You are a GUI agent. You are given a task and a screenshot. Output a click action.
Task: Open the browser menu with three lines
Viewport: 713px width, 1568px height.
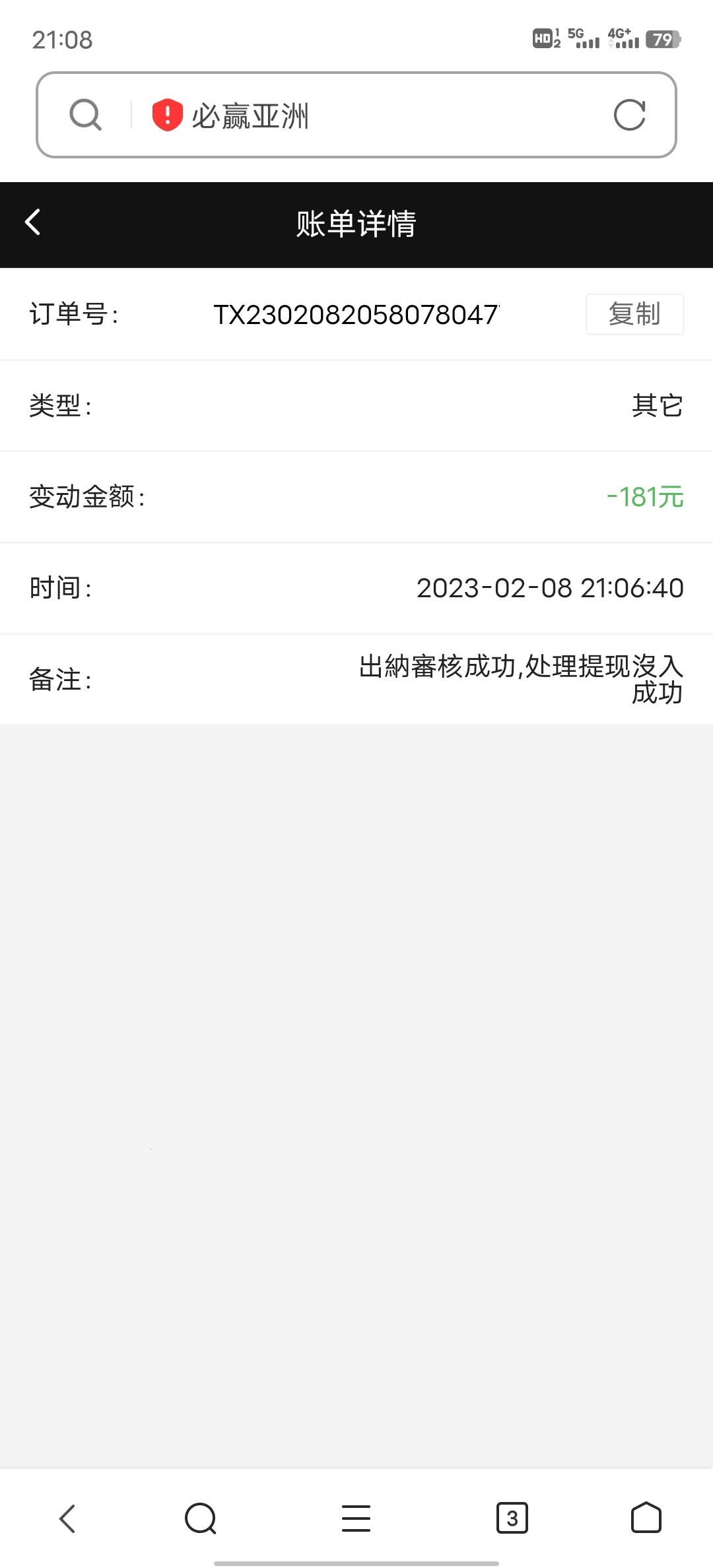356,1519
